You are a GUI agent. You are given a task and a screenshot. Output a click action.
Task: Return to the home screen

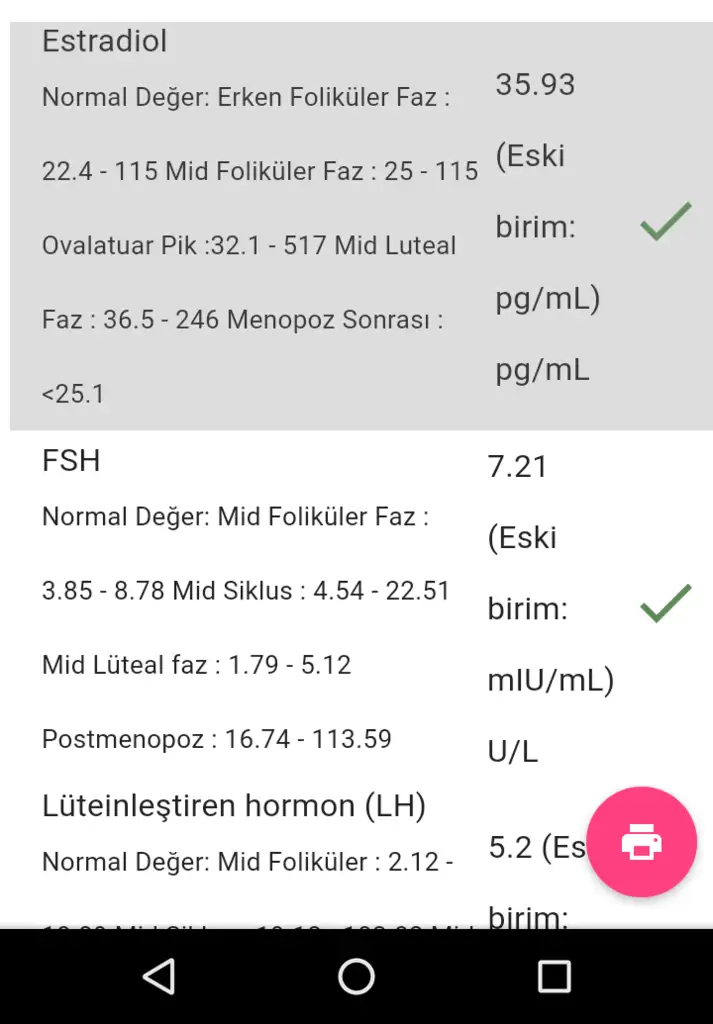(356, 976)
